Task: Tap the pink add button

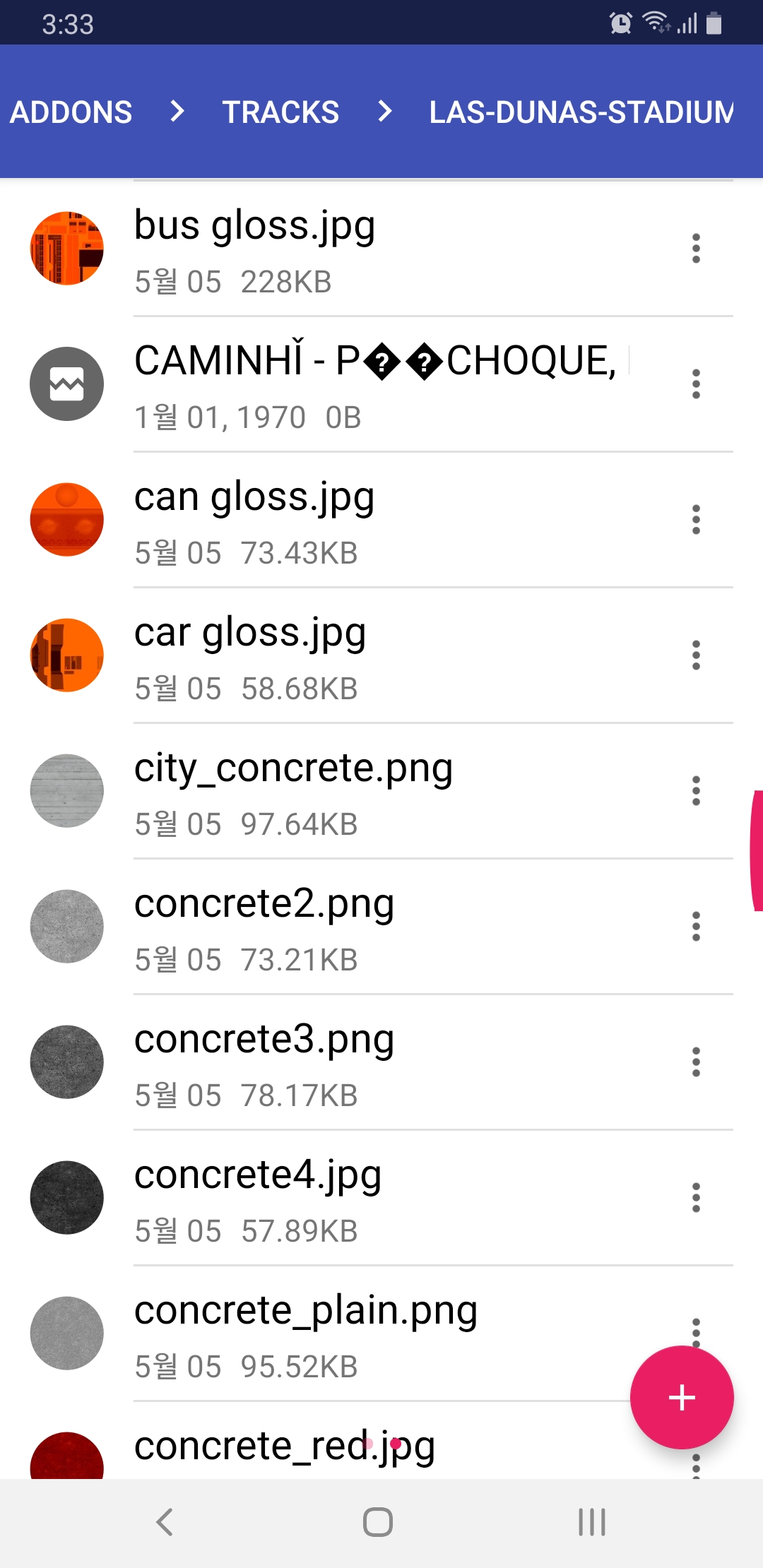Action: pyautogui.click(x=682, y=1398)
